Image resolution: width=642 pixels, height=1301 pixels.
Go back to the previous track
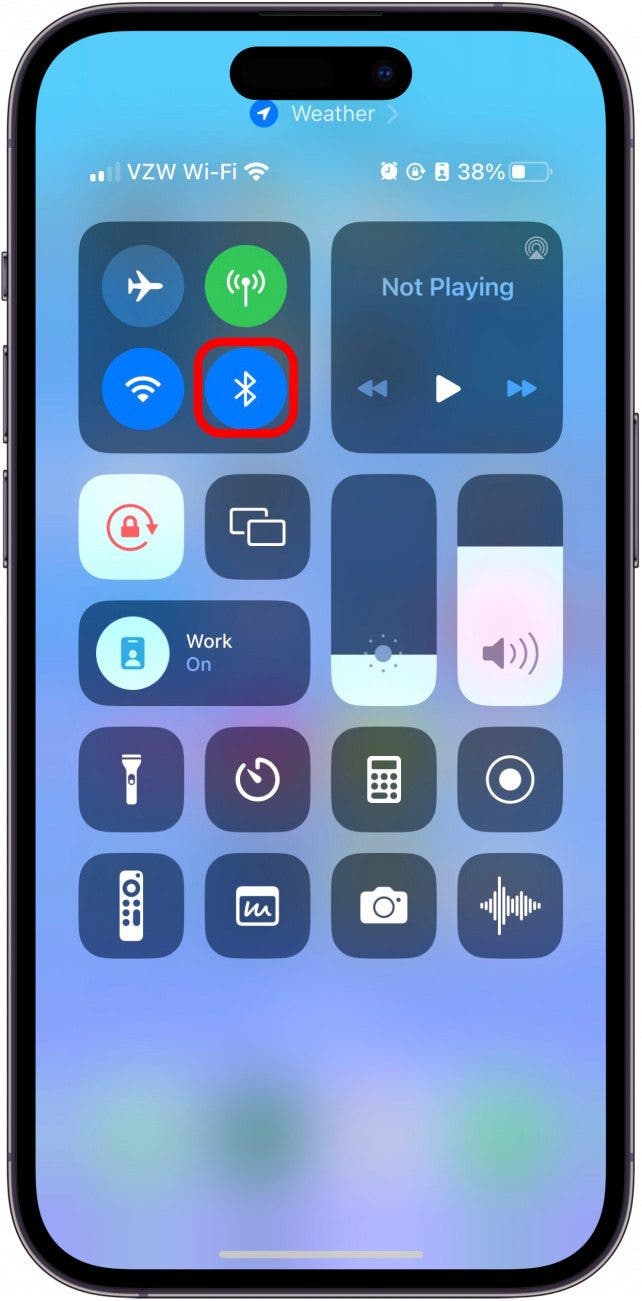(373, 389)
